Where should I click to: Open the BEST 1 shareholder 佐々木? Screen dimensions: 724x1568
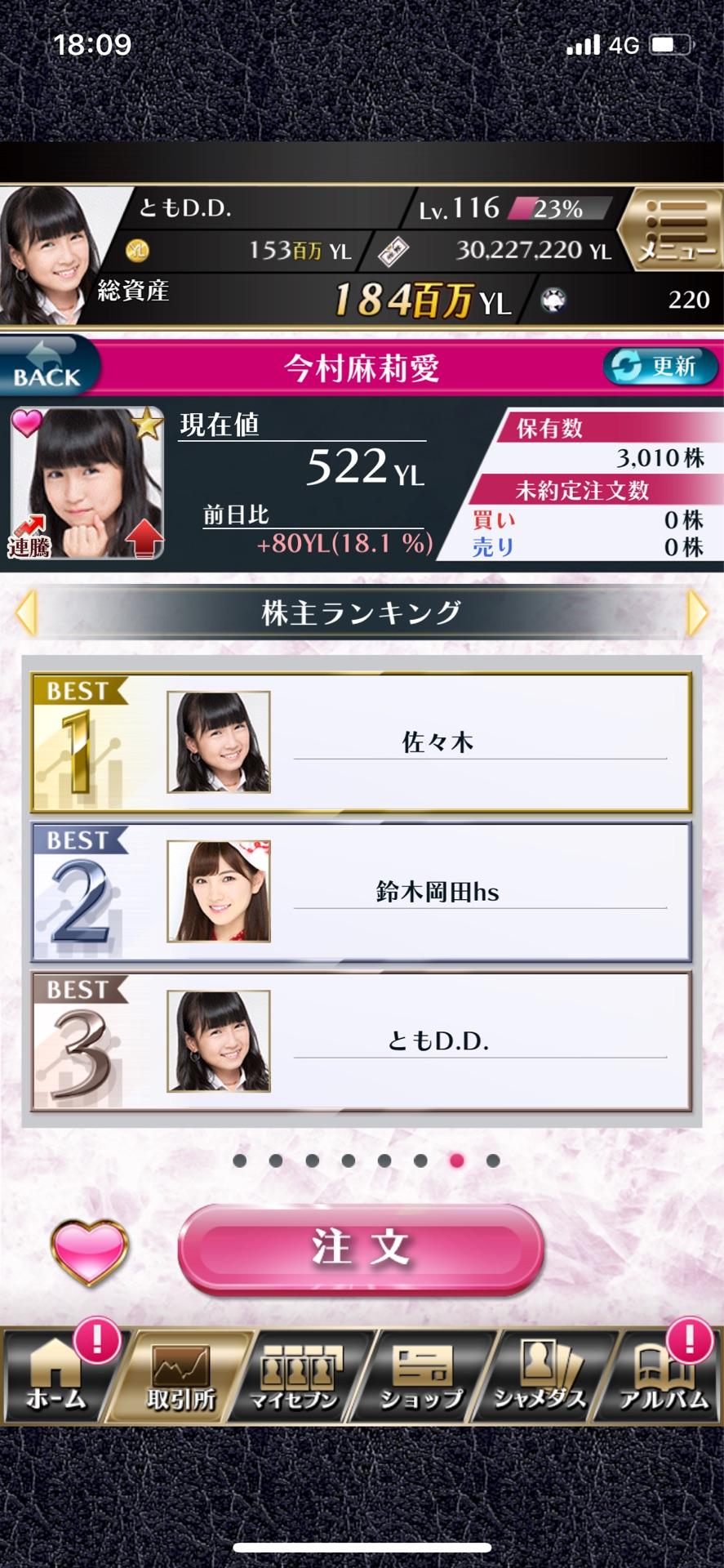pyautogui.click(x=362, y=742)
